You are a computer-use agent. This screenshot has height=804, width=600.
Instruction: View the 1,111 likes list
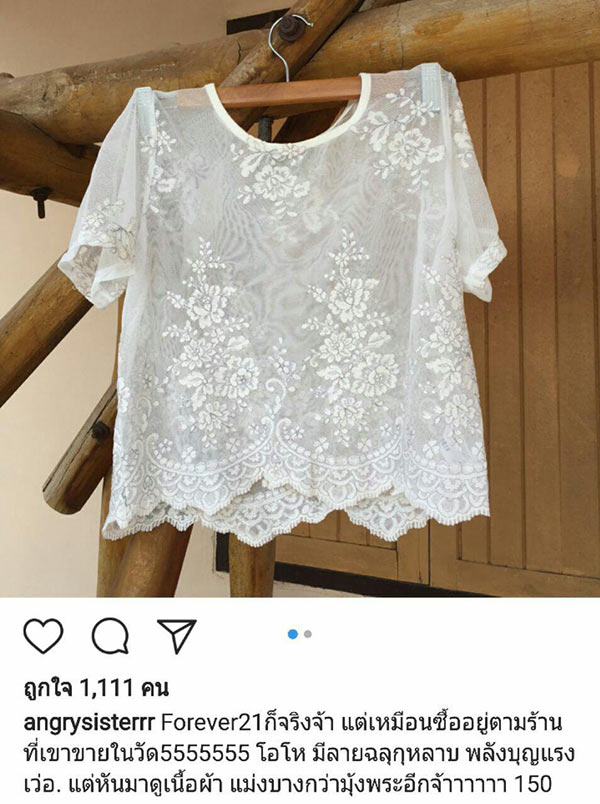point(96,687)
